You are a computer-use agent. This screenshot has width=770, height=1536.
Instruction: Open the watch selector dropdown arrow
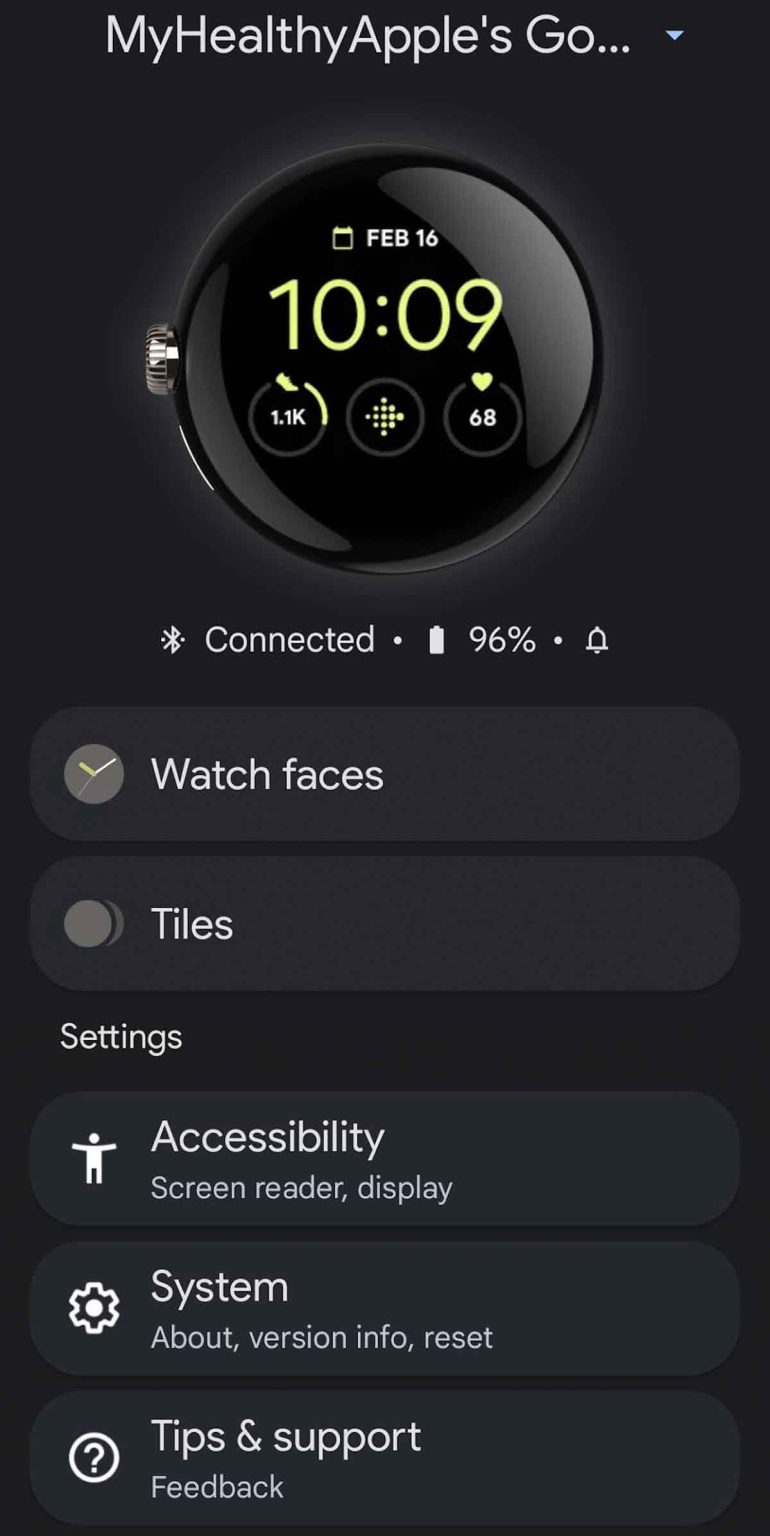(675, 34)
